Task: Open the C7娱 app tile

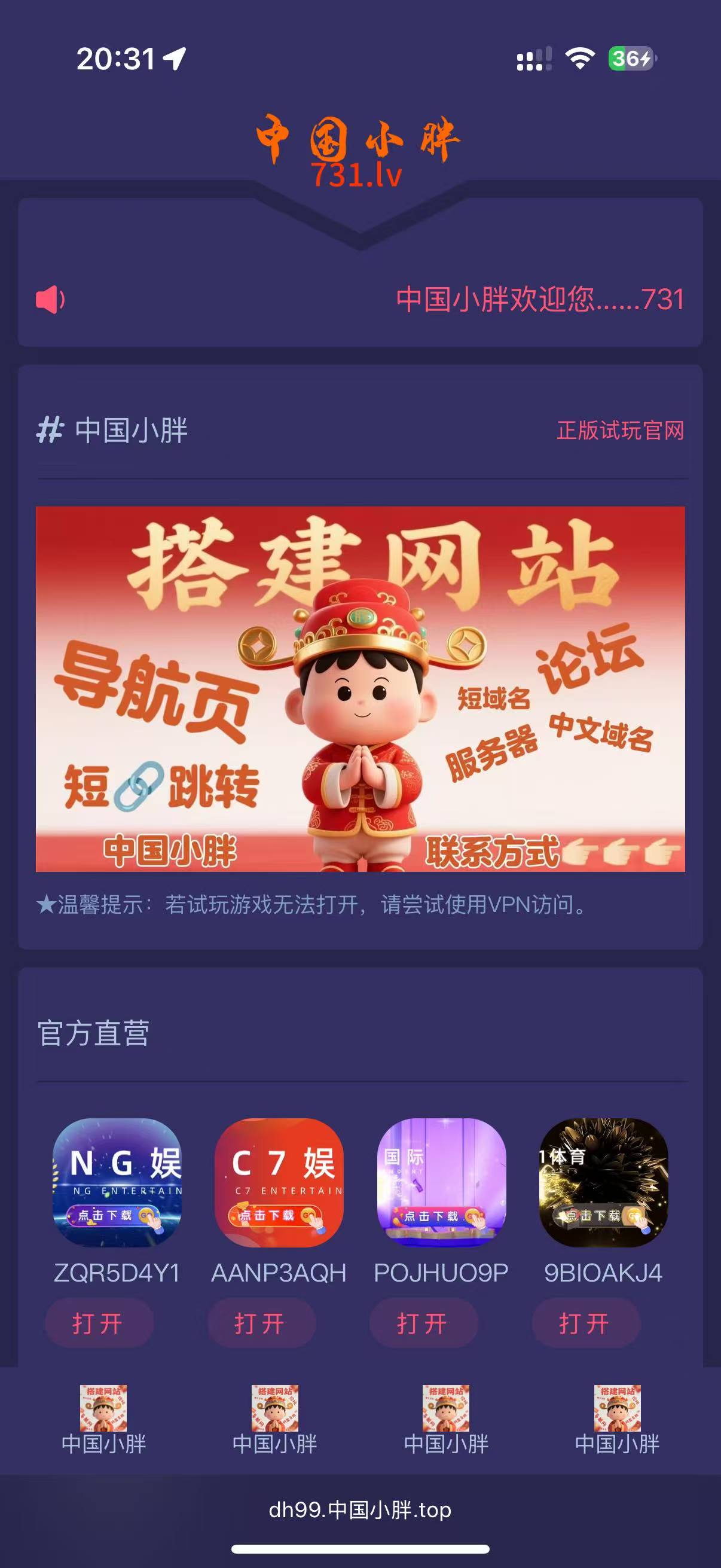Action: (279, 1182)
